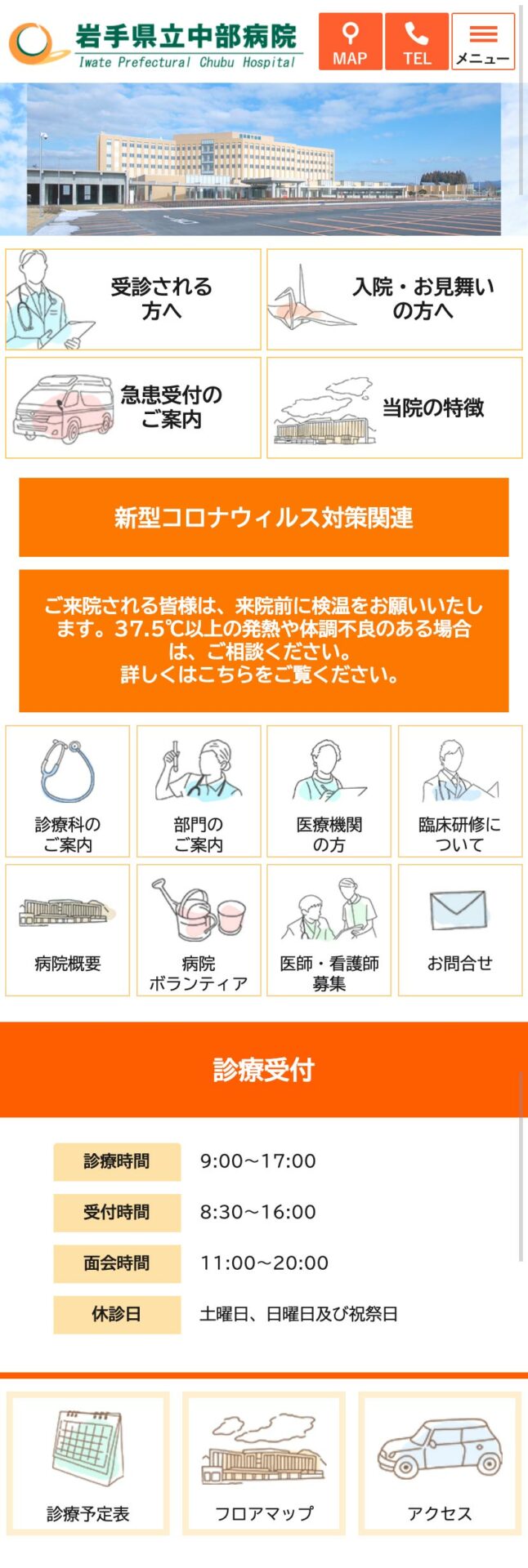This screenshot has height=1568, width=528.
Task: View the フロアマップ tile
Action: (x=264, y=1464)
